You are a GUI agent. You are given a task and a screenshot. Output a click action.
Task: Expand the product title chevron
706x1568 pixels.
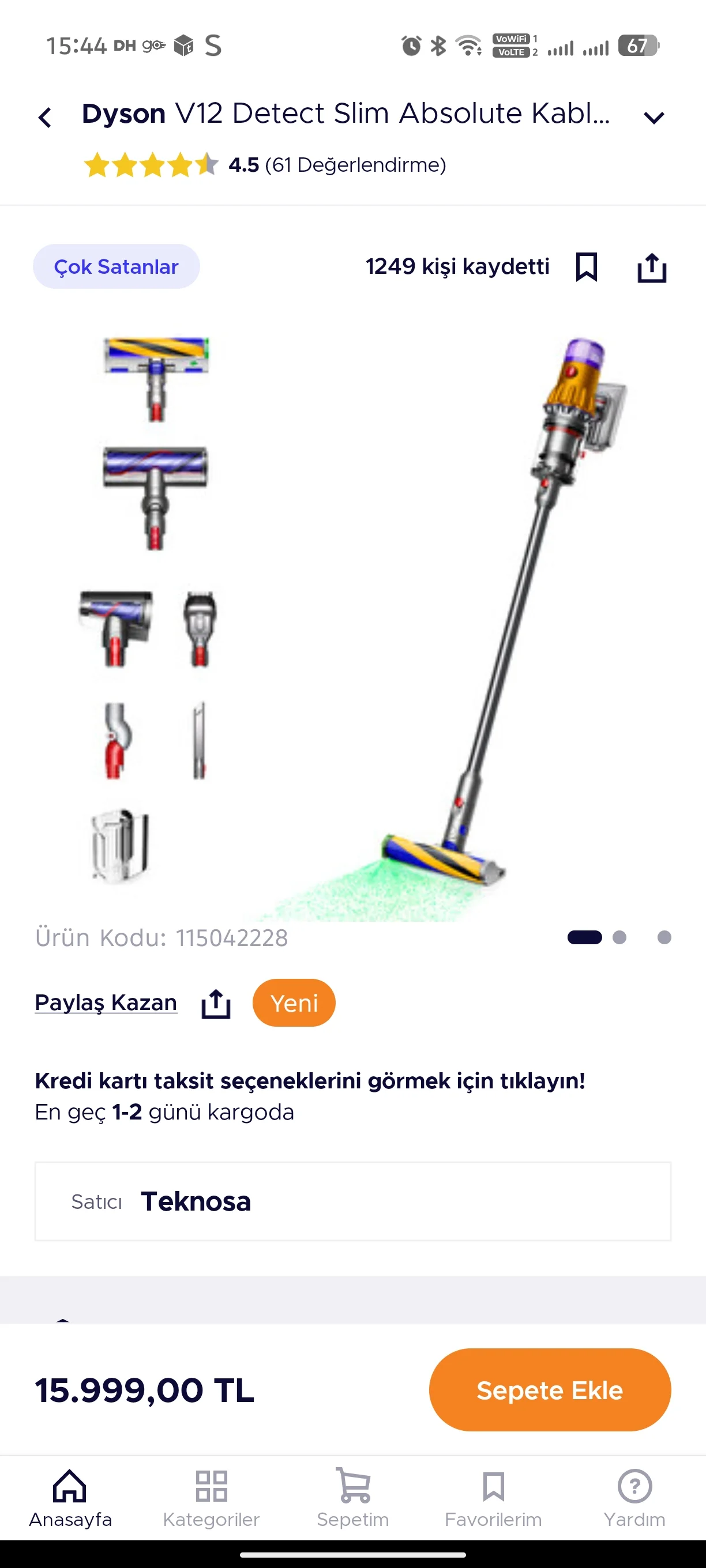point(654,118)
